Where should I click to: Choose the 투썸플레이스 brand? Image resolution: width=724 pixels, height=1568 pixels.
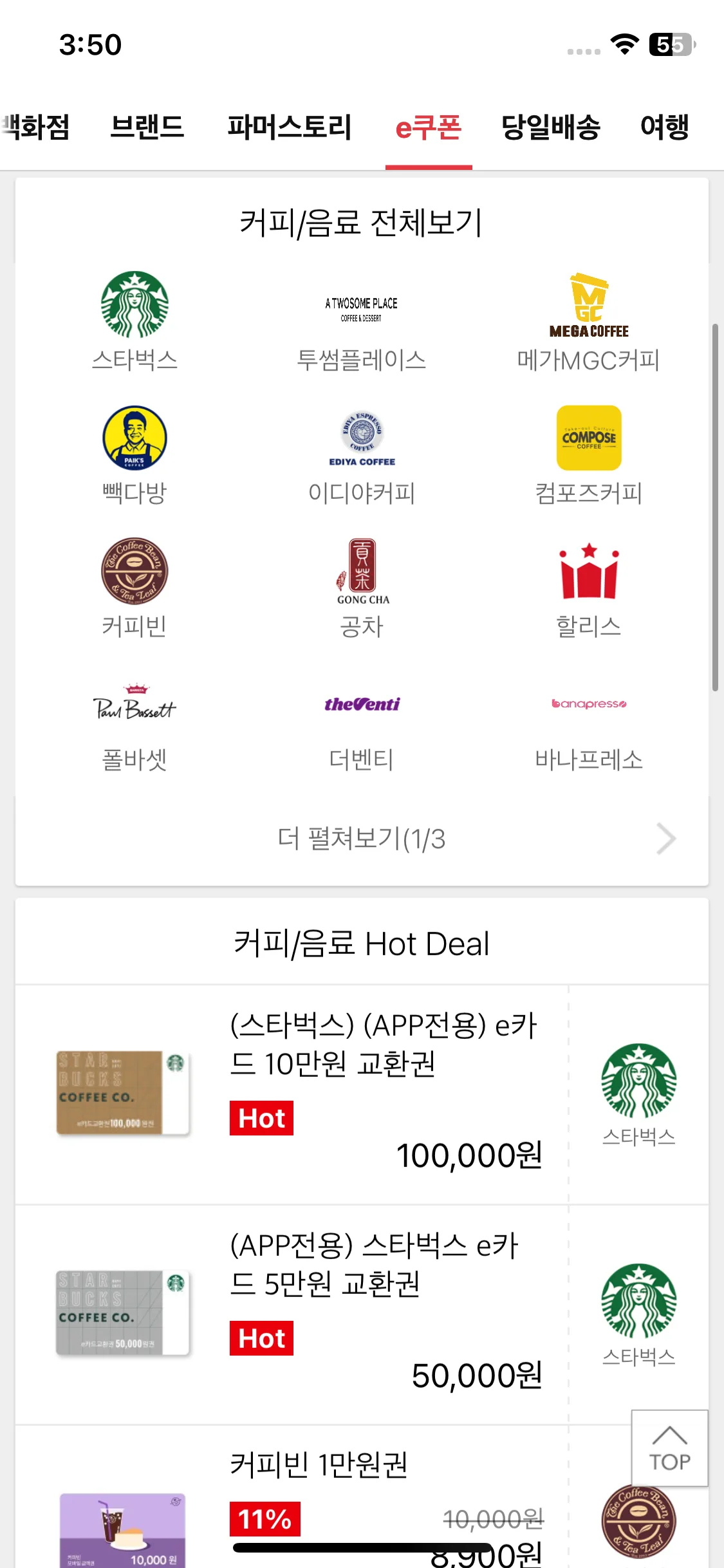click(361, 321)
